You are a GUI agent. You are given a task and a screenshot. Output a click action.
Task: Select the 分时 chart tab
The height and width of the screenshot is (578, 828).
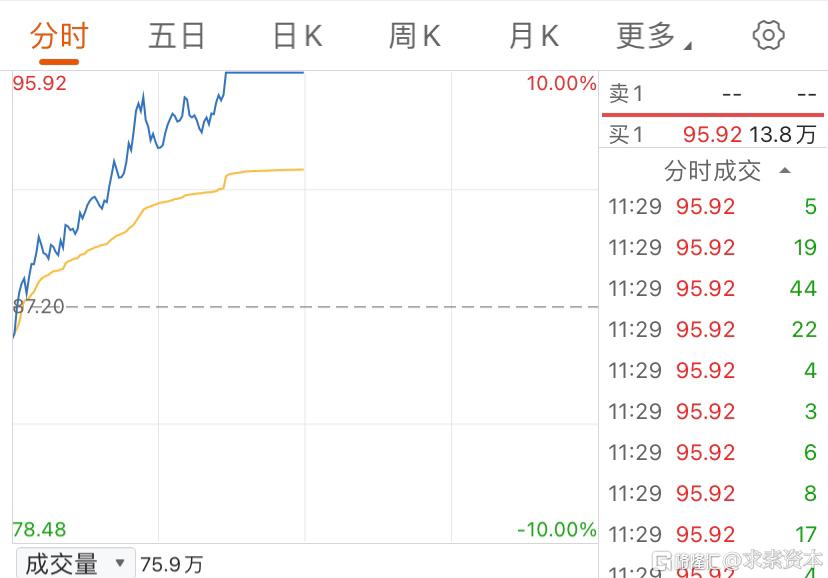click(x=59, y=37)
